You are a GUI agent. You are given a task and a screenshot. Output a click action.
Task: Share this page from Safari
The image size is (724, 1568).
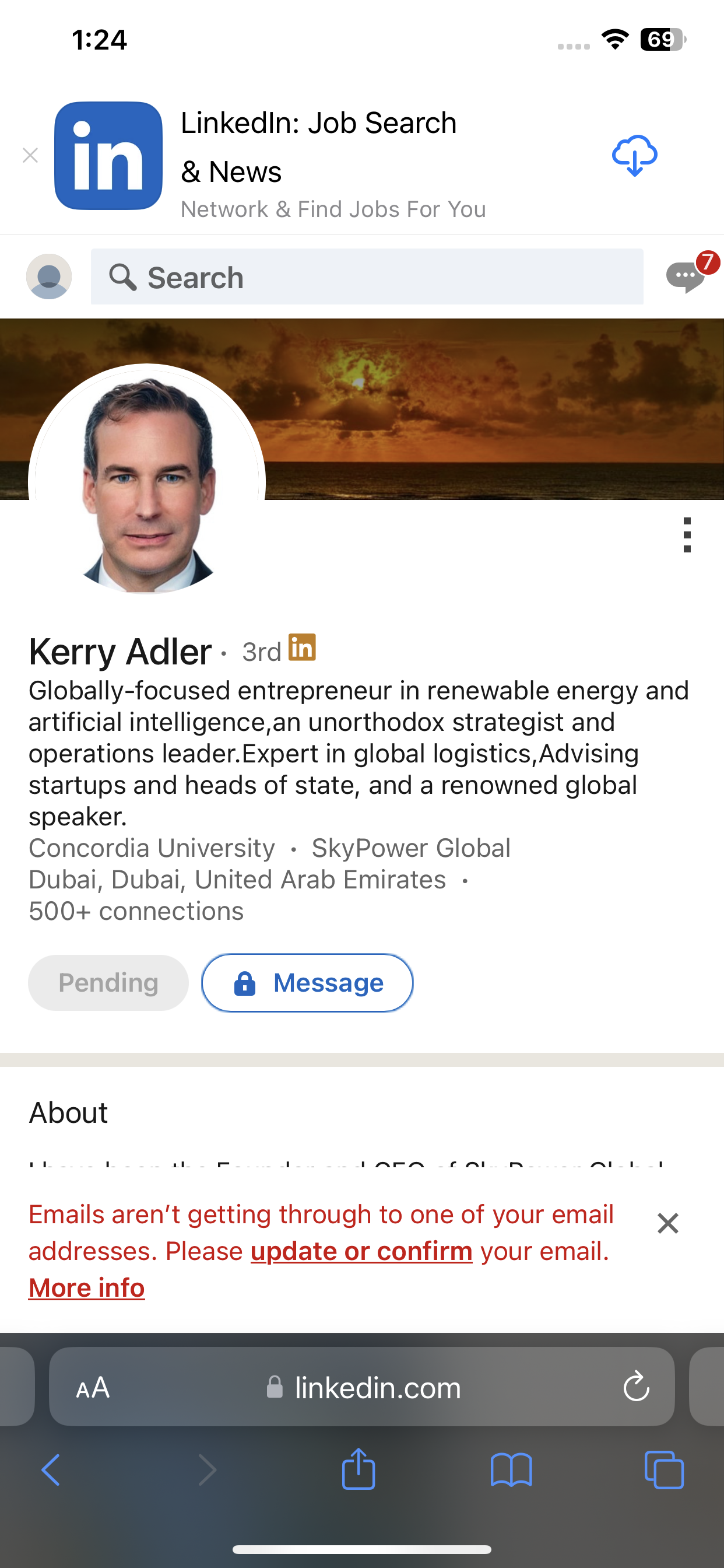click(x=359, y=1470)
